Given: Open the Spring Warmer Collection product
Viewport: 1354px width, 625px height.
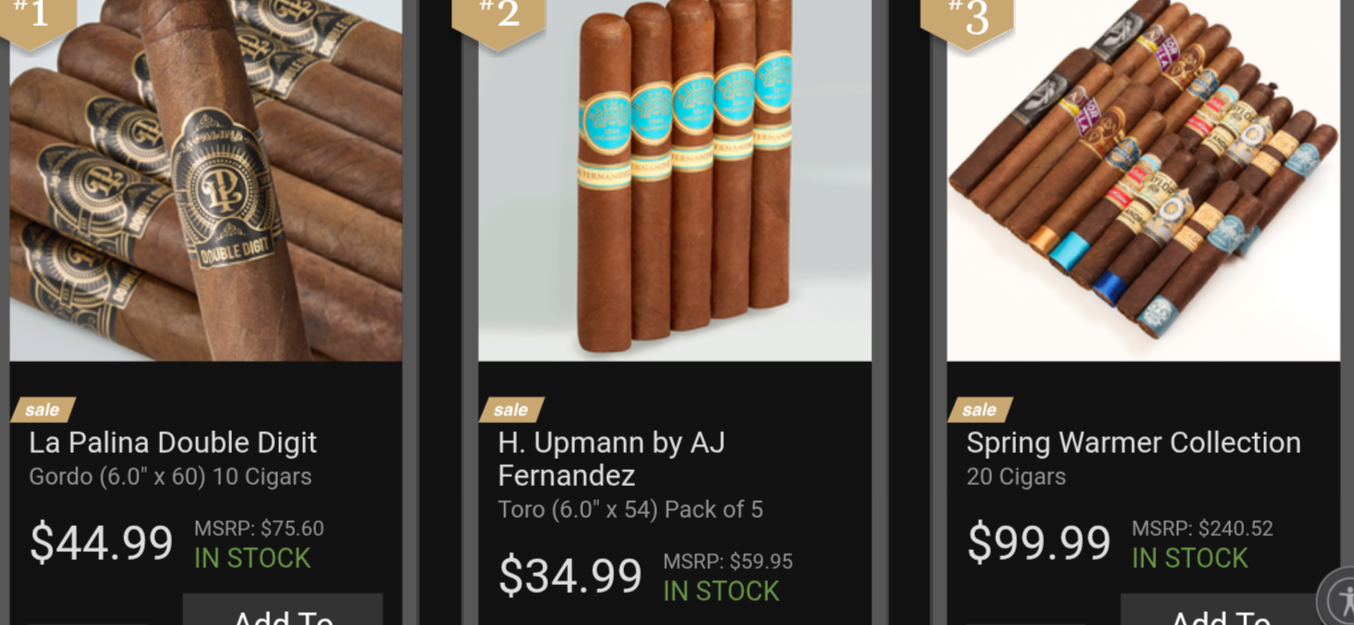Looking at the screenshot, I should [x=1133, y=443].
